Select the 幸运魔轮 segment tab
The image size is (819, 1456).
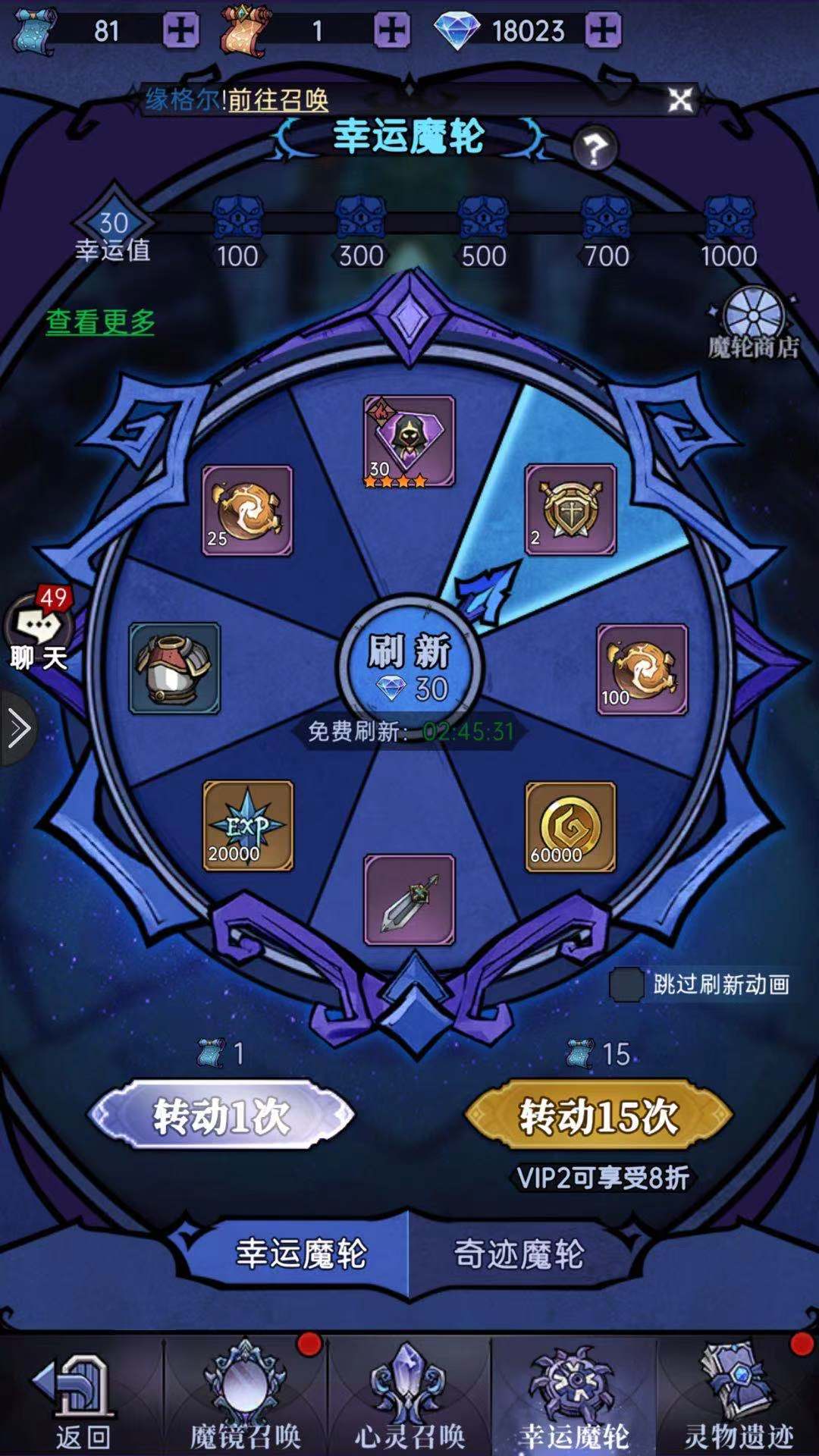pyautogui.click(x=301, y=1254)
